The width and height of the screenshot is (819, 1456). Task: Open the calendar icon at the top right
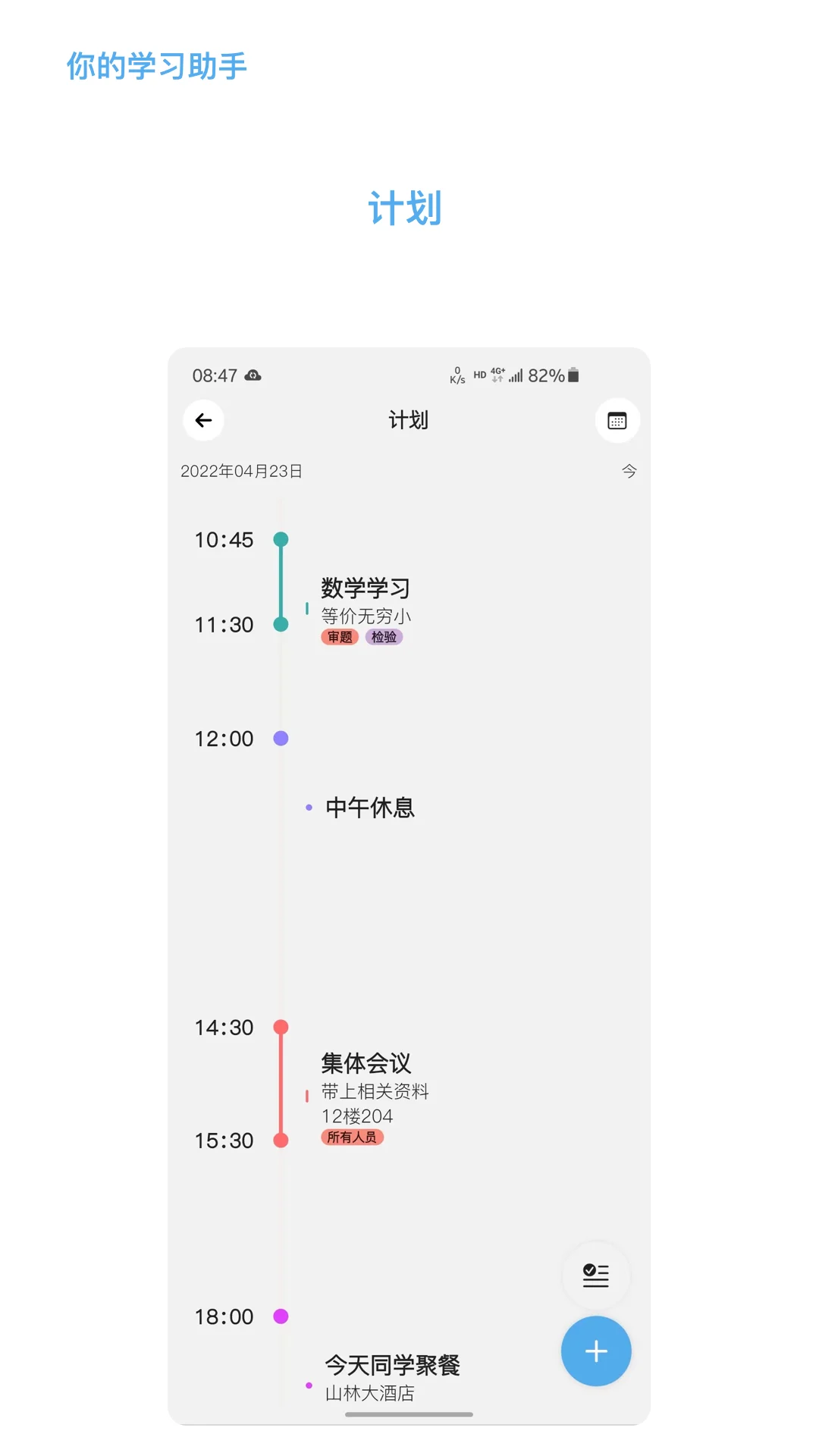coord(617,419)
